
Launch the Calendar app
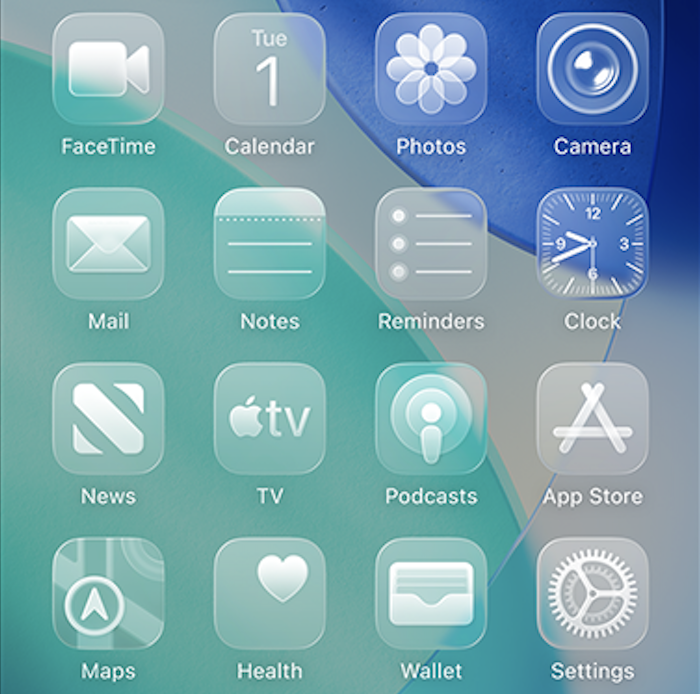(269, 70)
